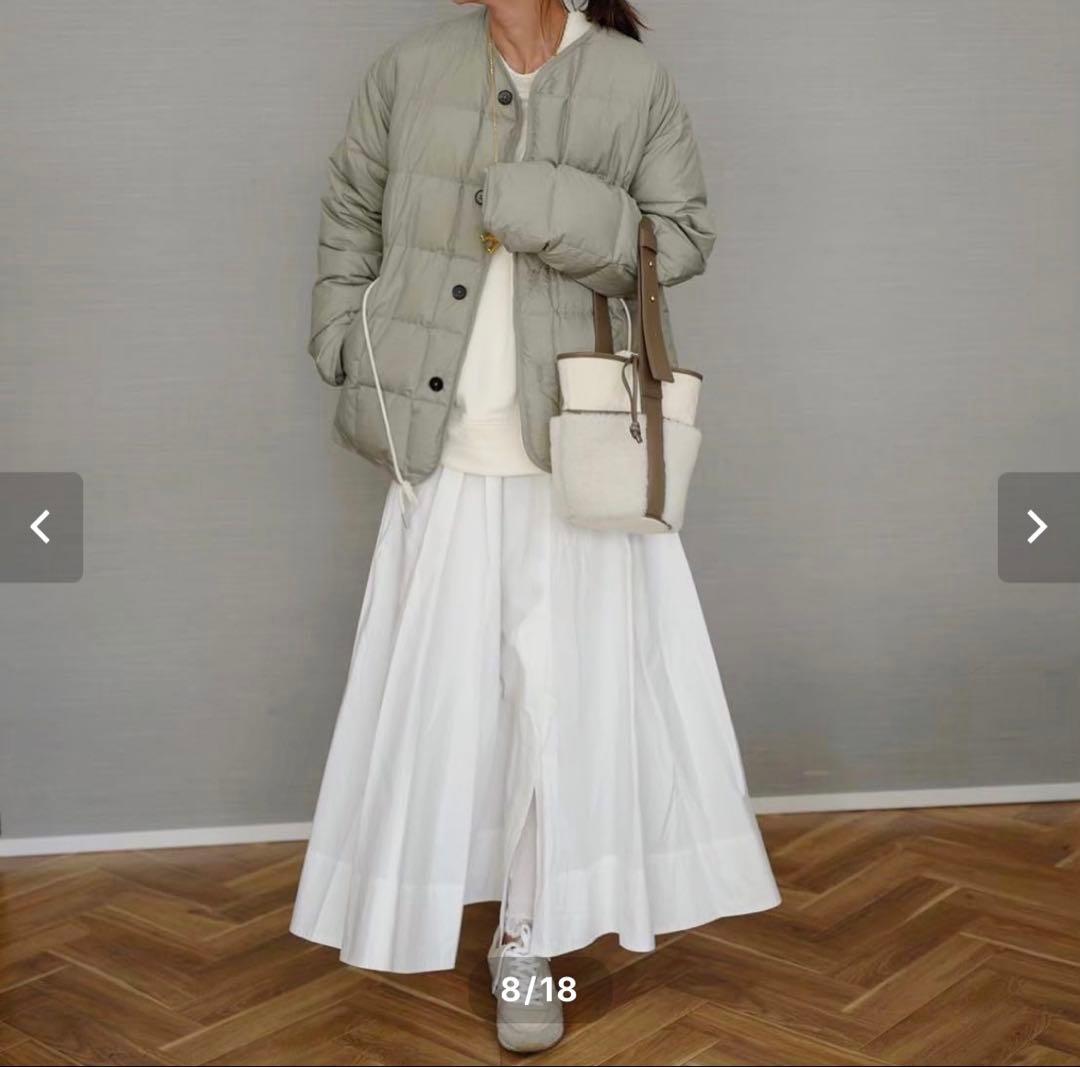Image resolution: width=1080 pixels, height=1067 pixels.
Task: Advance to the next product photo
Action: point(1037,527)
